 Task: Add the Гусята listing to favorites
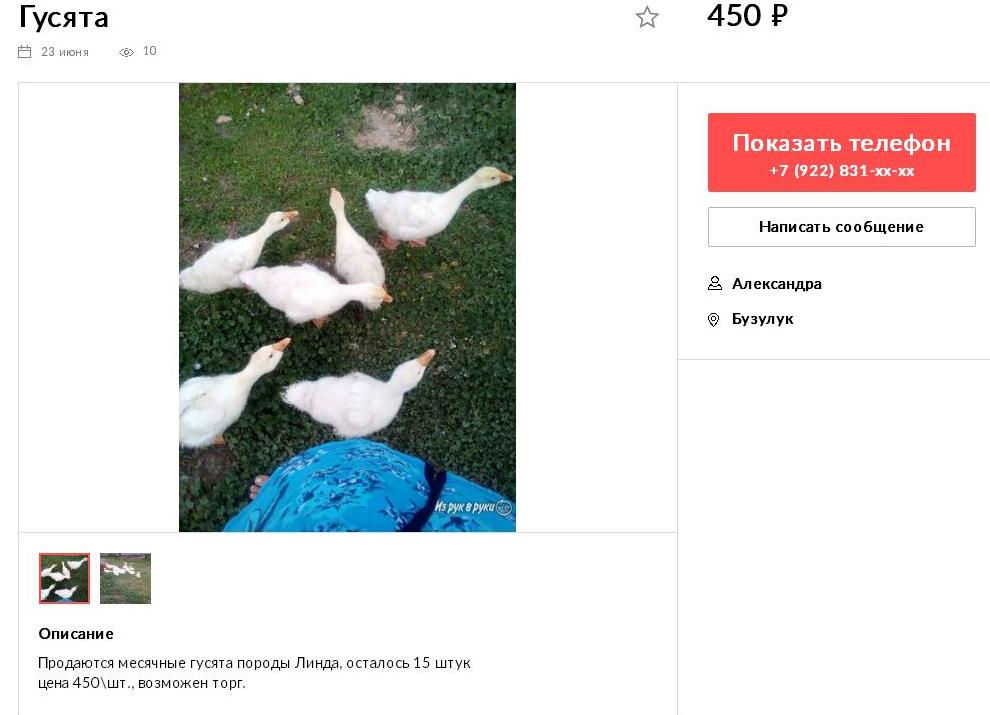click(x=647, y=17)
